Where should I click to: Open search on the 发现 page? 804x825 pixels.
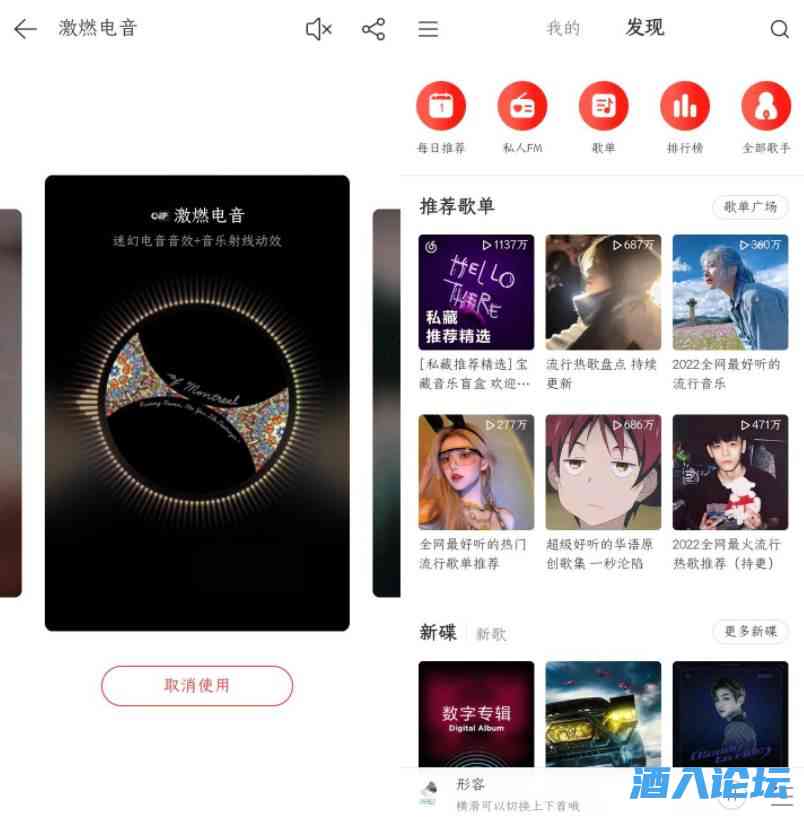[777, 28]
